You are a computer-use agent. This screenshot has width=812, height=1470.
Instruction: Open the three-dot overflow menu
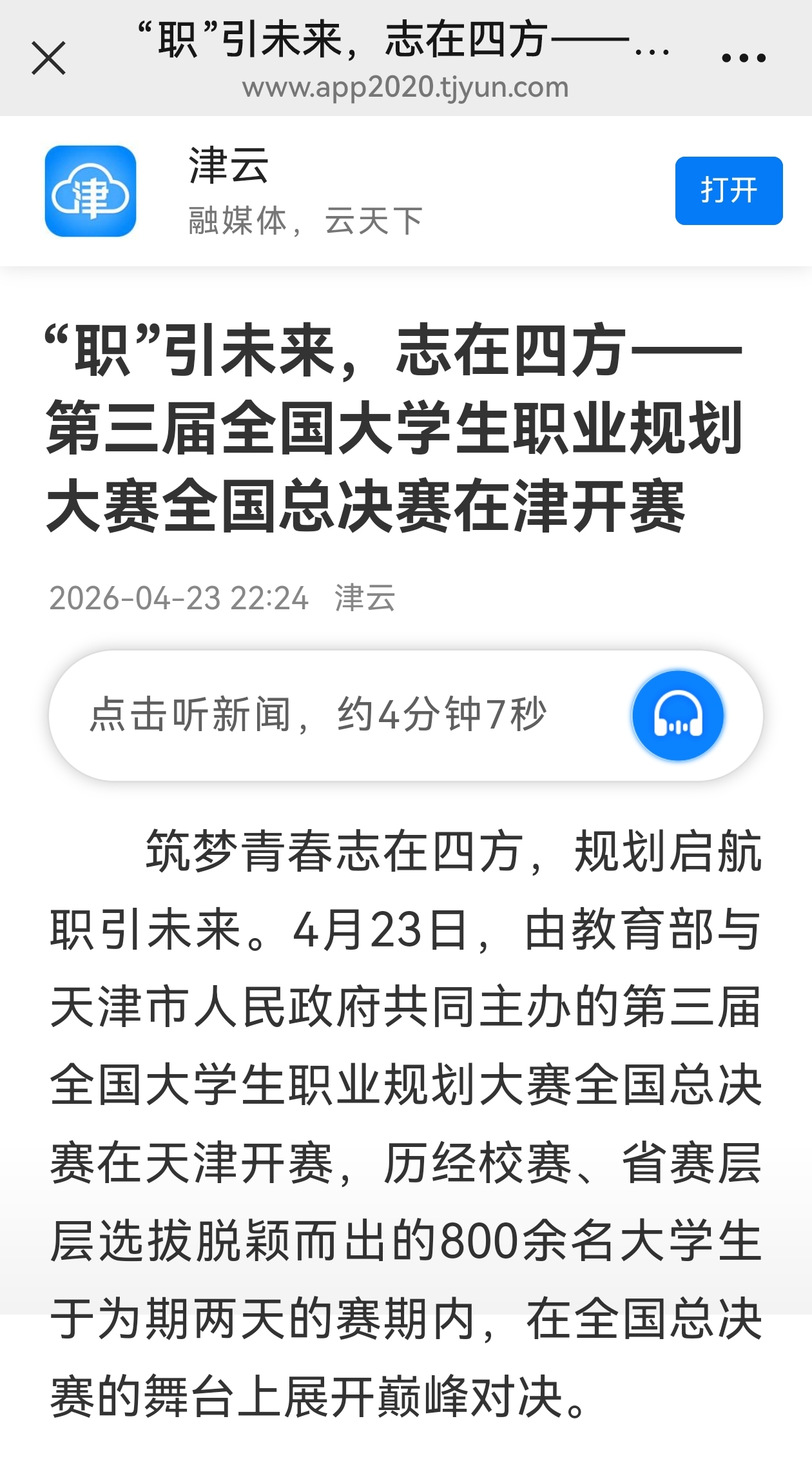click(743, 58)
